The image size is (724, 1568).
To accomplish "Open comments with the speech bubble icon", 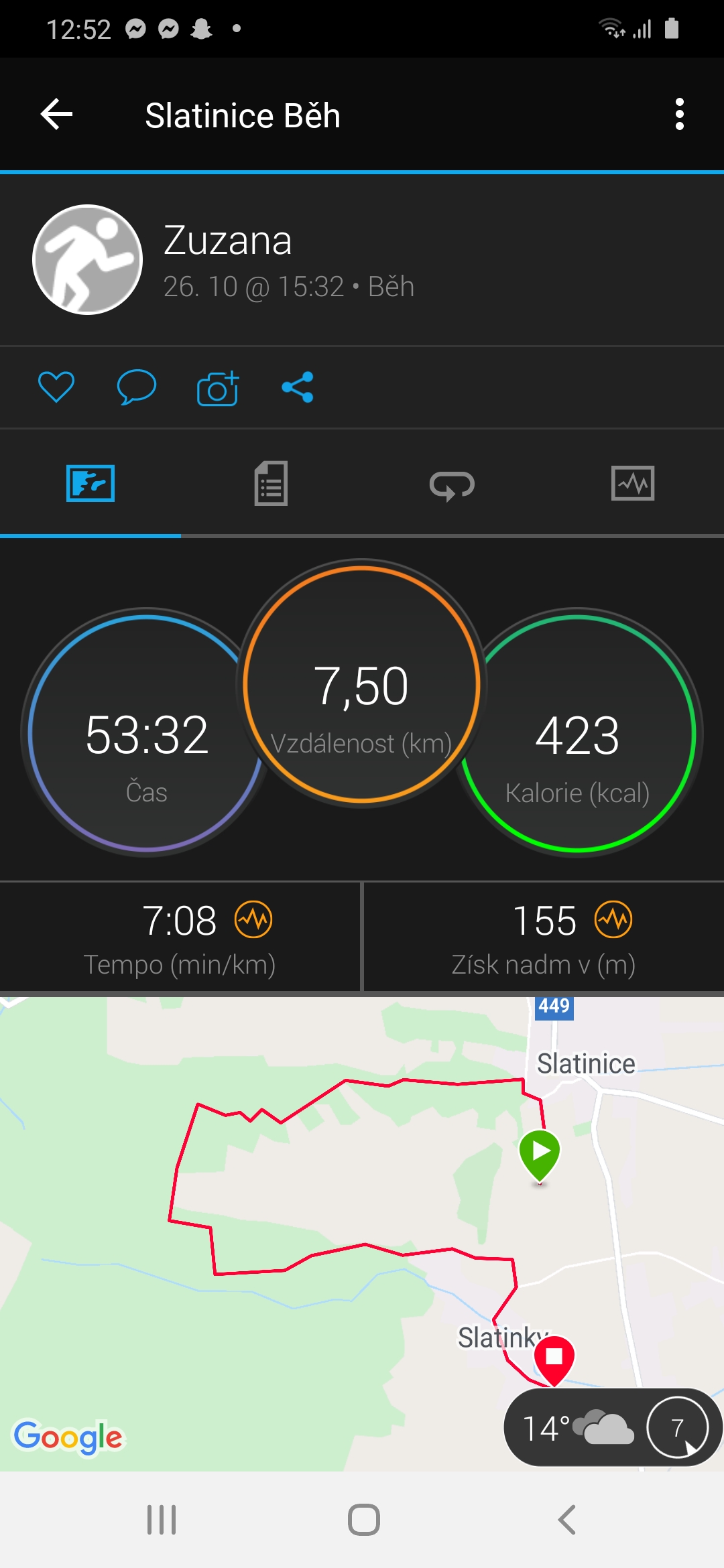I will click(x=137, y=387).
